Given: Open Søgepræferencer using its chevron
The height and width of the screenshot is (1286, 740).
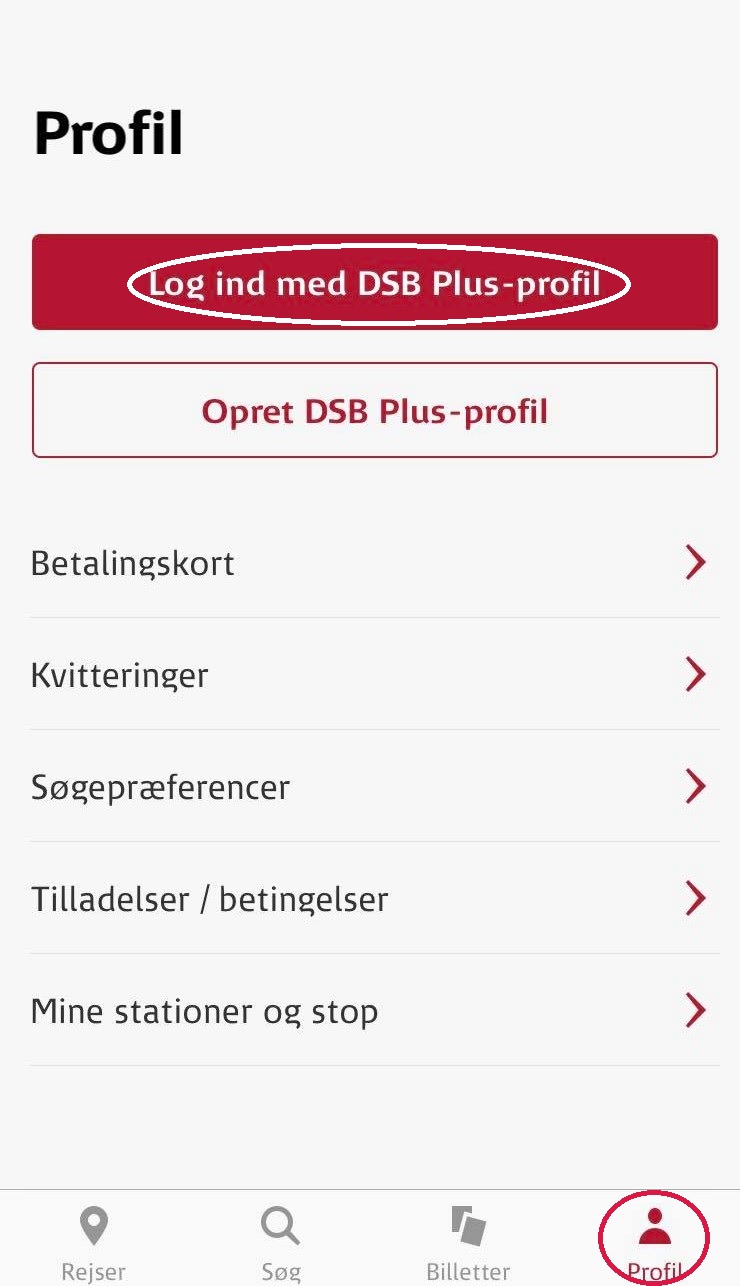Looking at the screenshot, I should click(695, 786).
